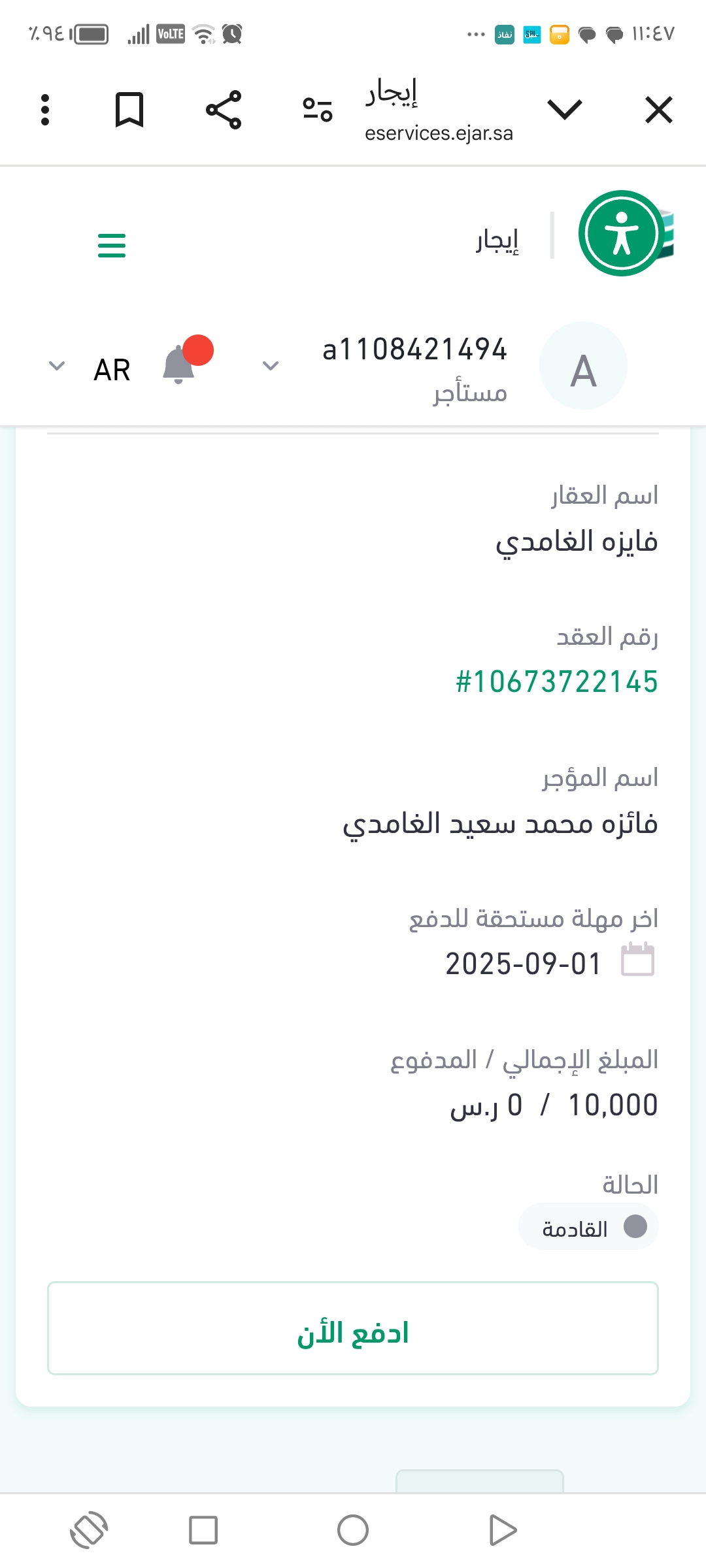
Task: Open the site settings tune icon
Action: [318, 110]
